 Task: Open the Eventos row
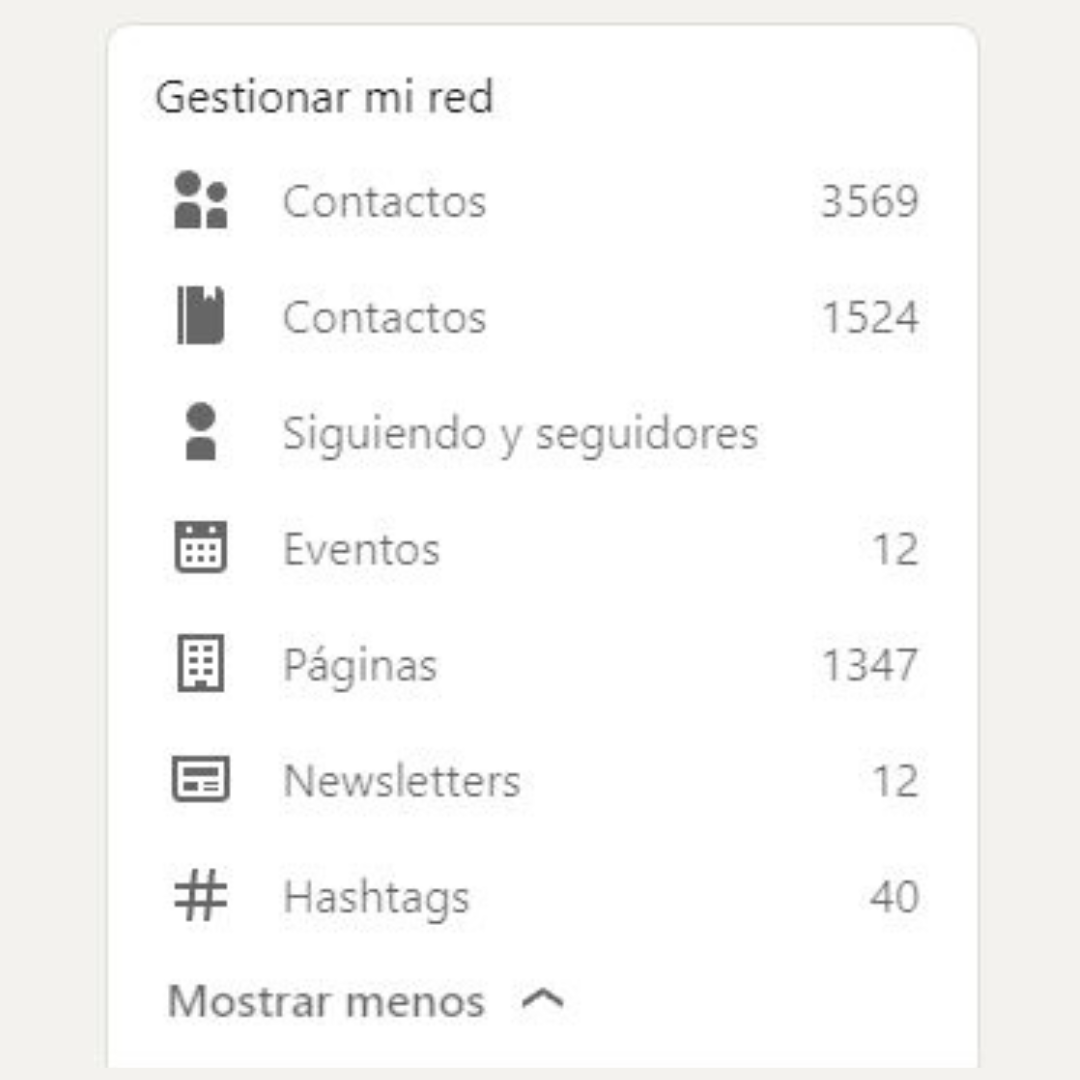pyautogui.click(x=361, y=550)
